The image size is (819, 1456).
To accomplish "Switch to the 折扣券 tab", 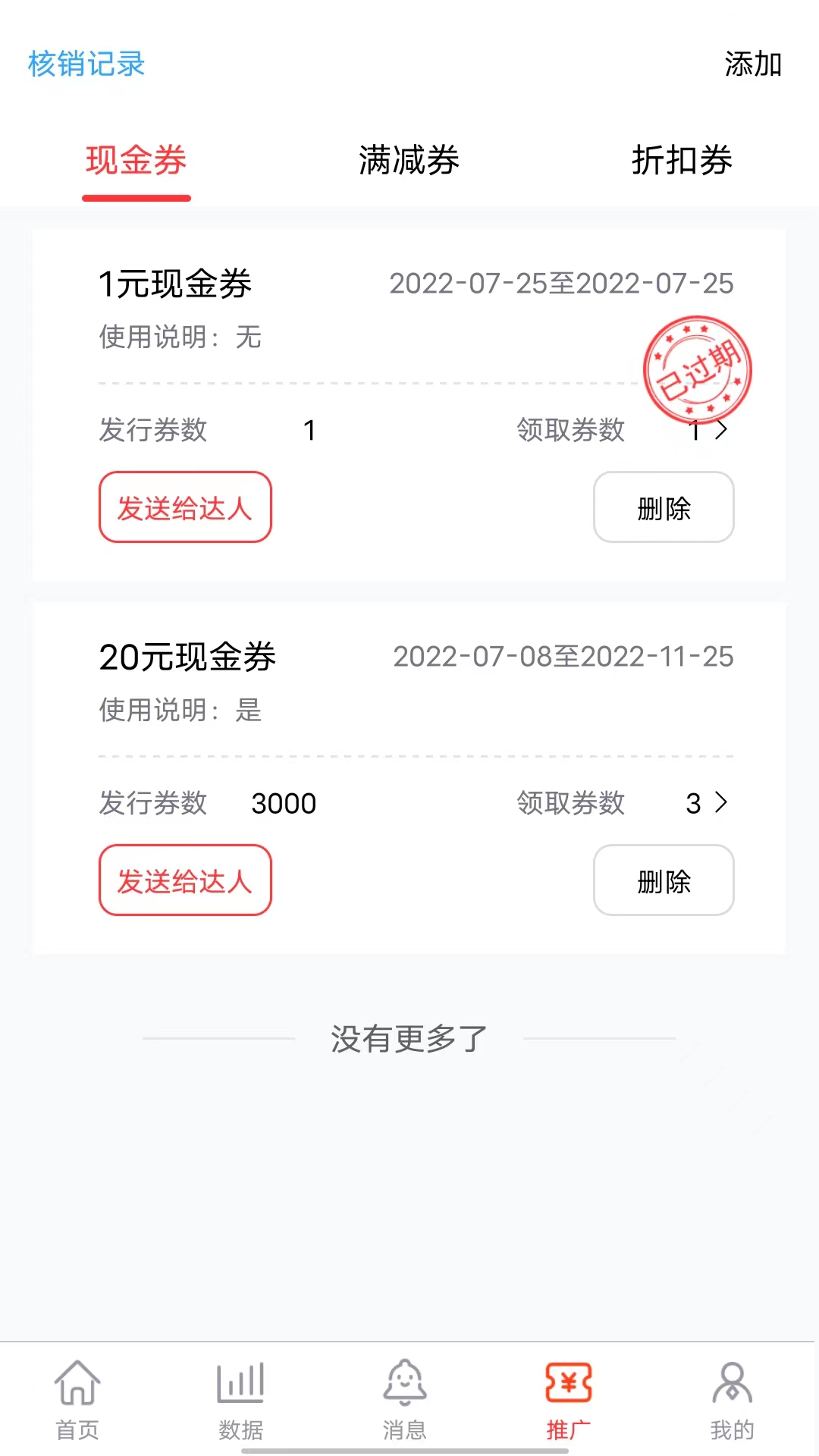I will click(x=682, y=162).
